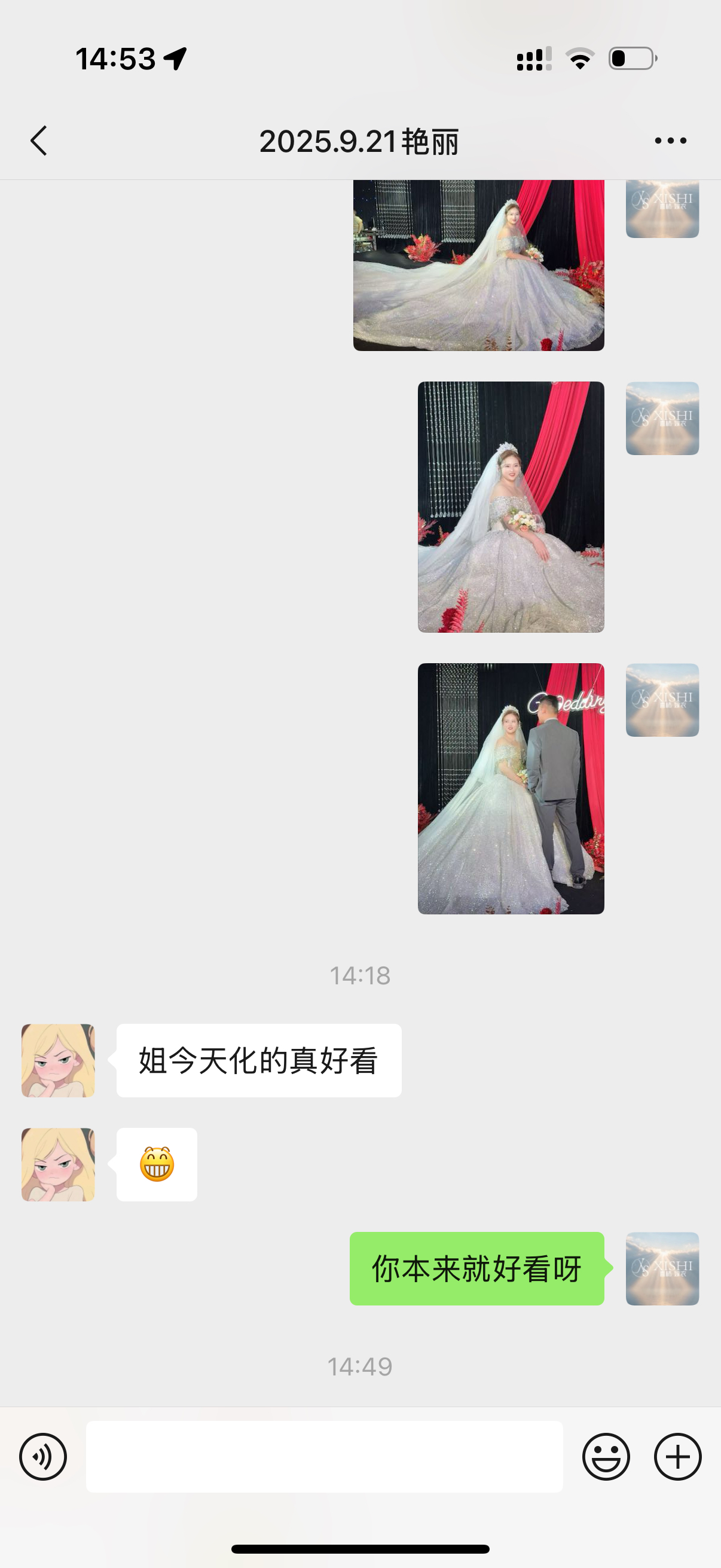The height and width of the screenshot is (1568, 721).
Task: Open the plus attachment menu
Action: (x=677, y=1457)
